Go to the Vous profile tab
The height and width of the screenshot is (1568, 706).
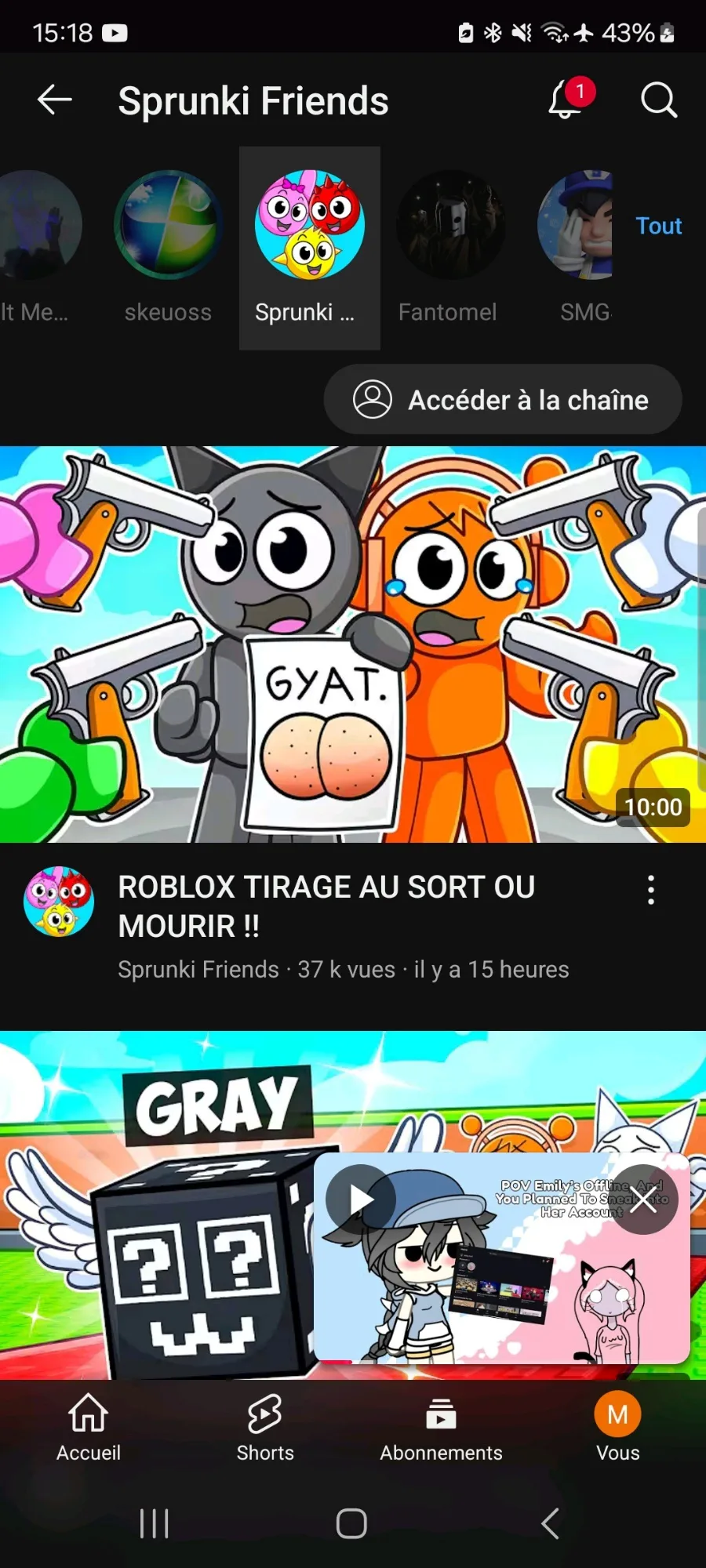point(618,1427)
